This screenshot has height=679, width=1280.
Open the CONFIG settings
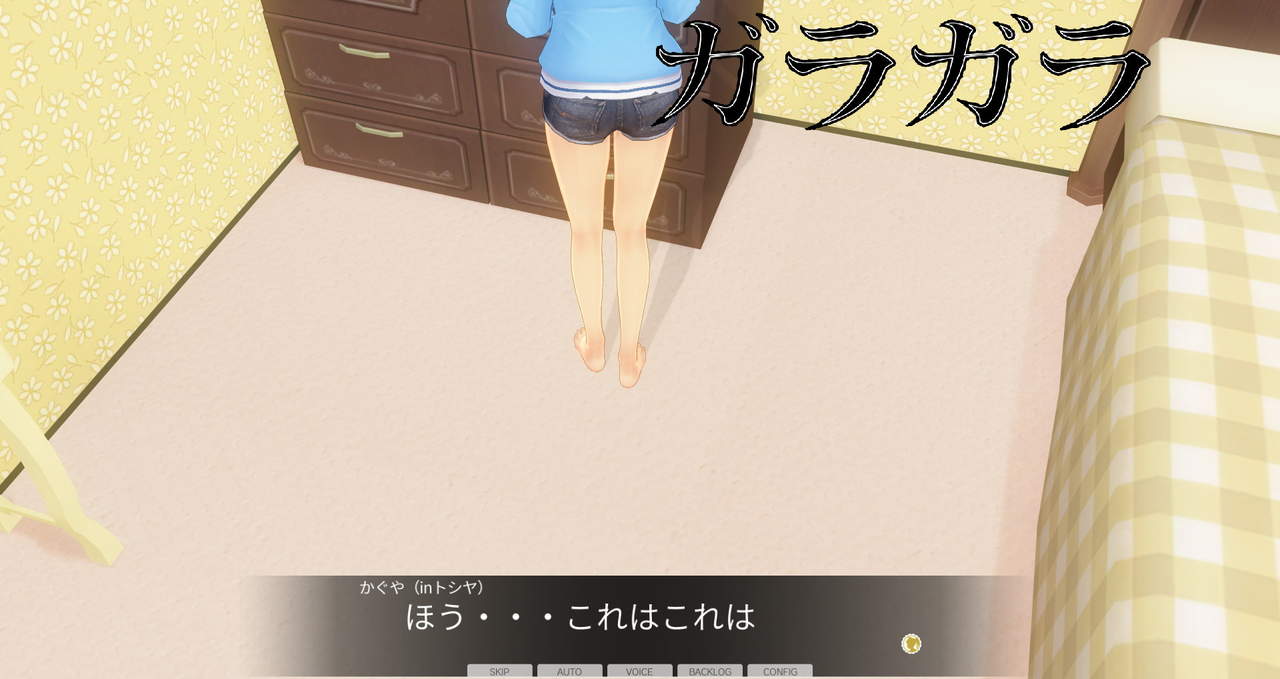click(780, 672)
